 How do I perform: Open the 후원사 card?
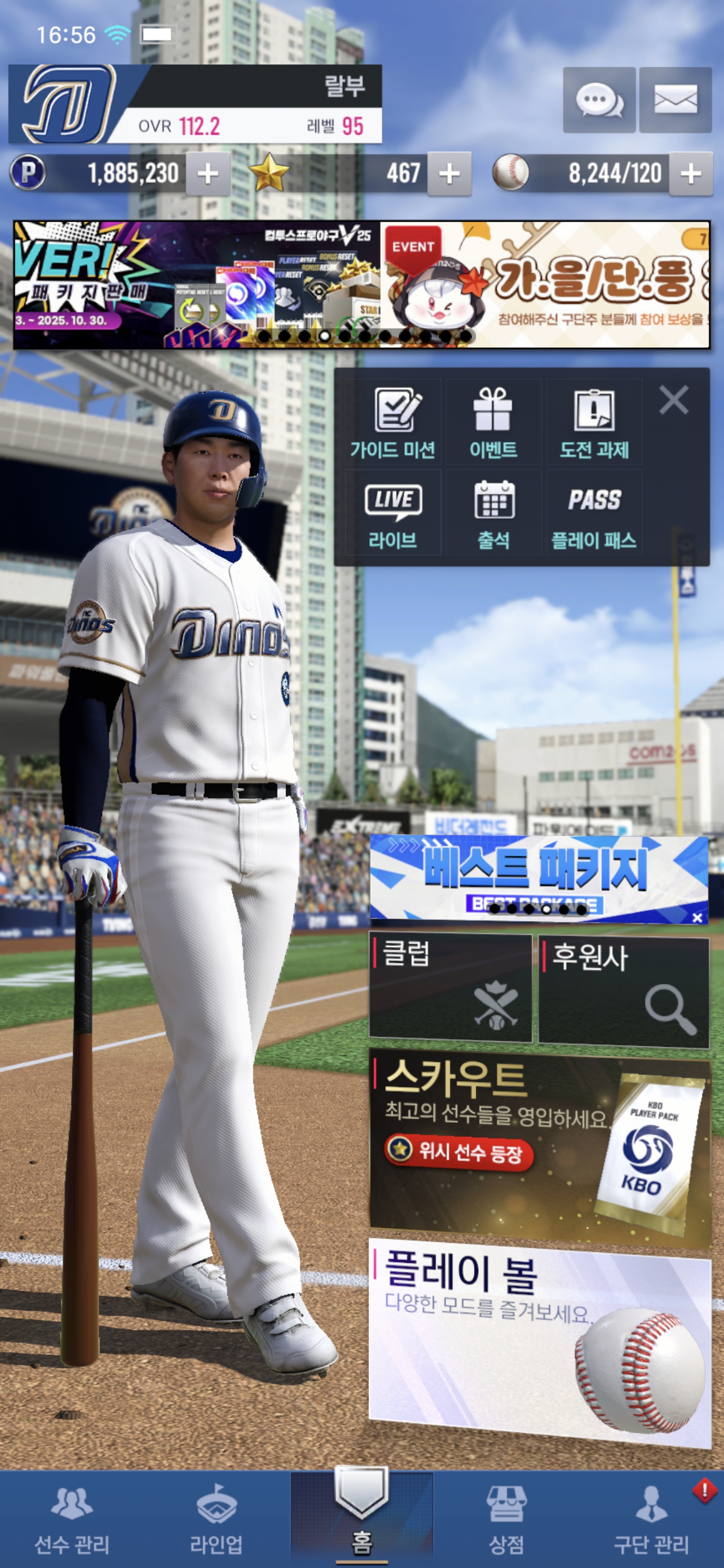tap(623, 992)
